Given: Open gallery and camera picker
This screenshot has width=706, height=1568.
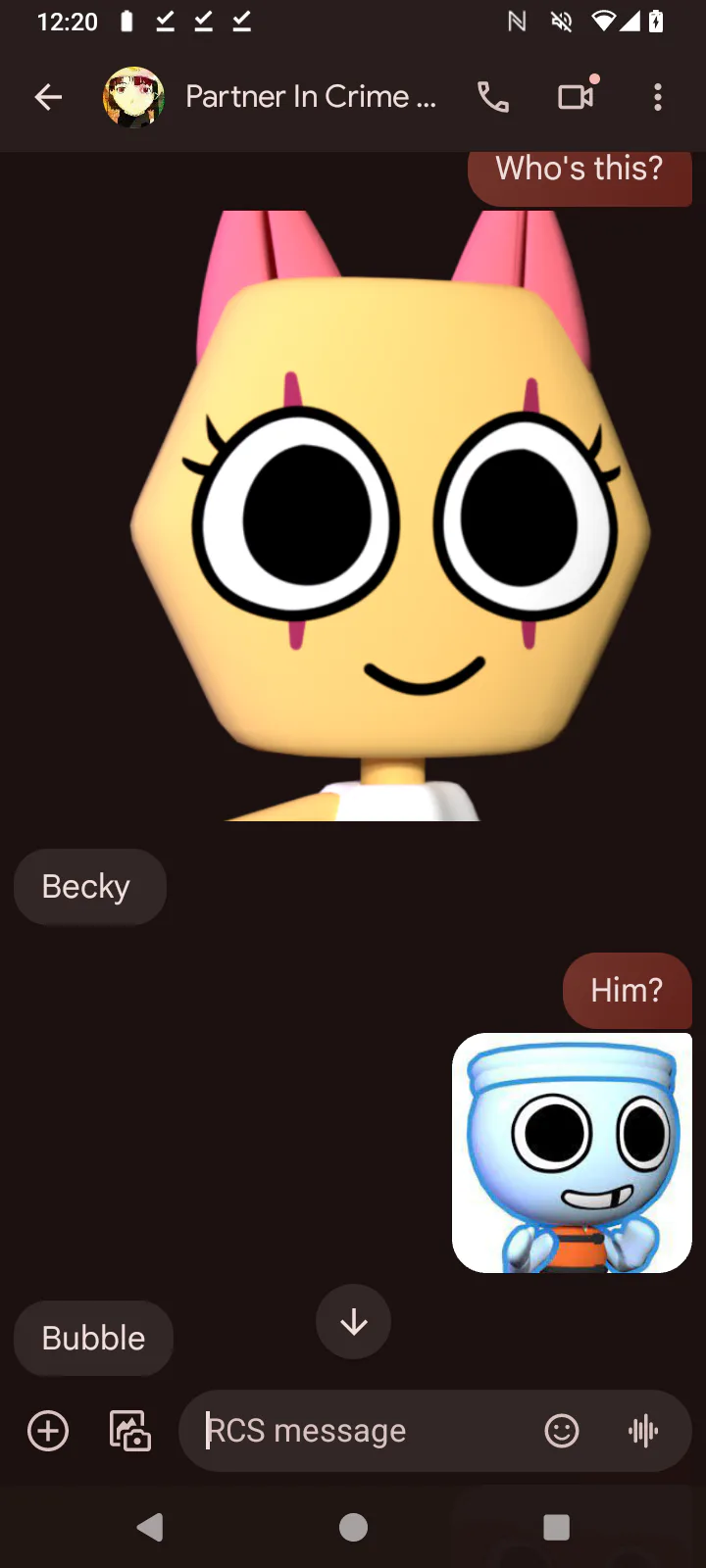Looking at the screenshot, I should coord(129,1431).
